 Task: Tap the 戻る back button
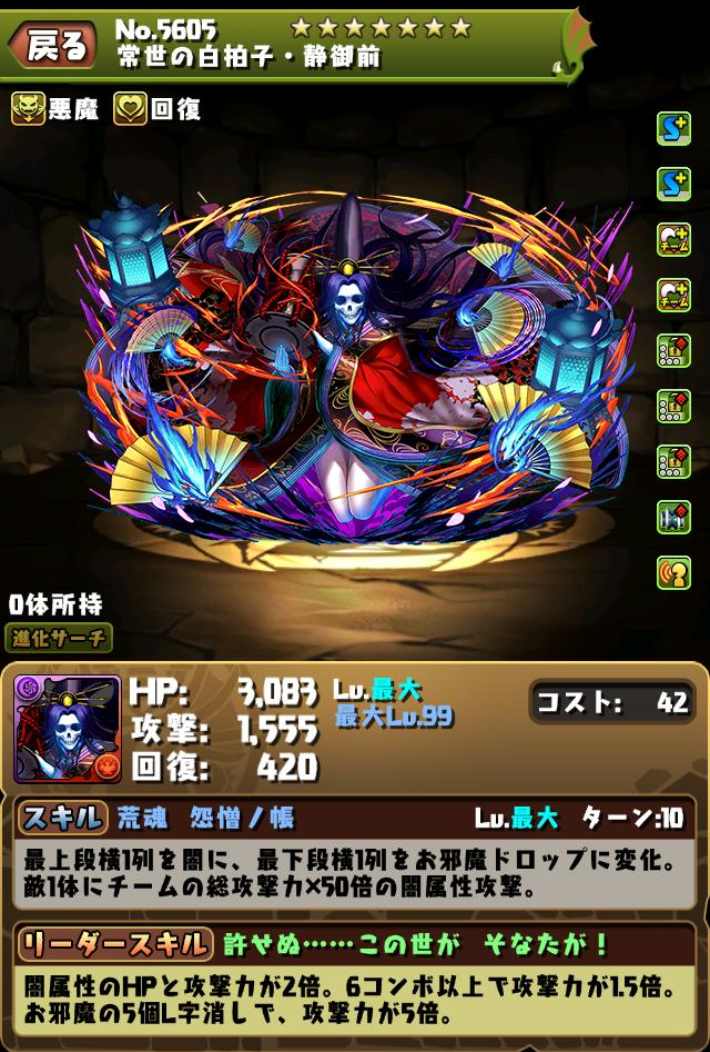point(56,45)
